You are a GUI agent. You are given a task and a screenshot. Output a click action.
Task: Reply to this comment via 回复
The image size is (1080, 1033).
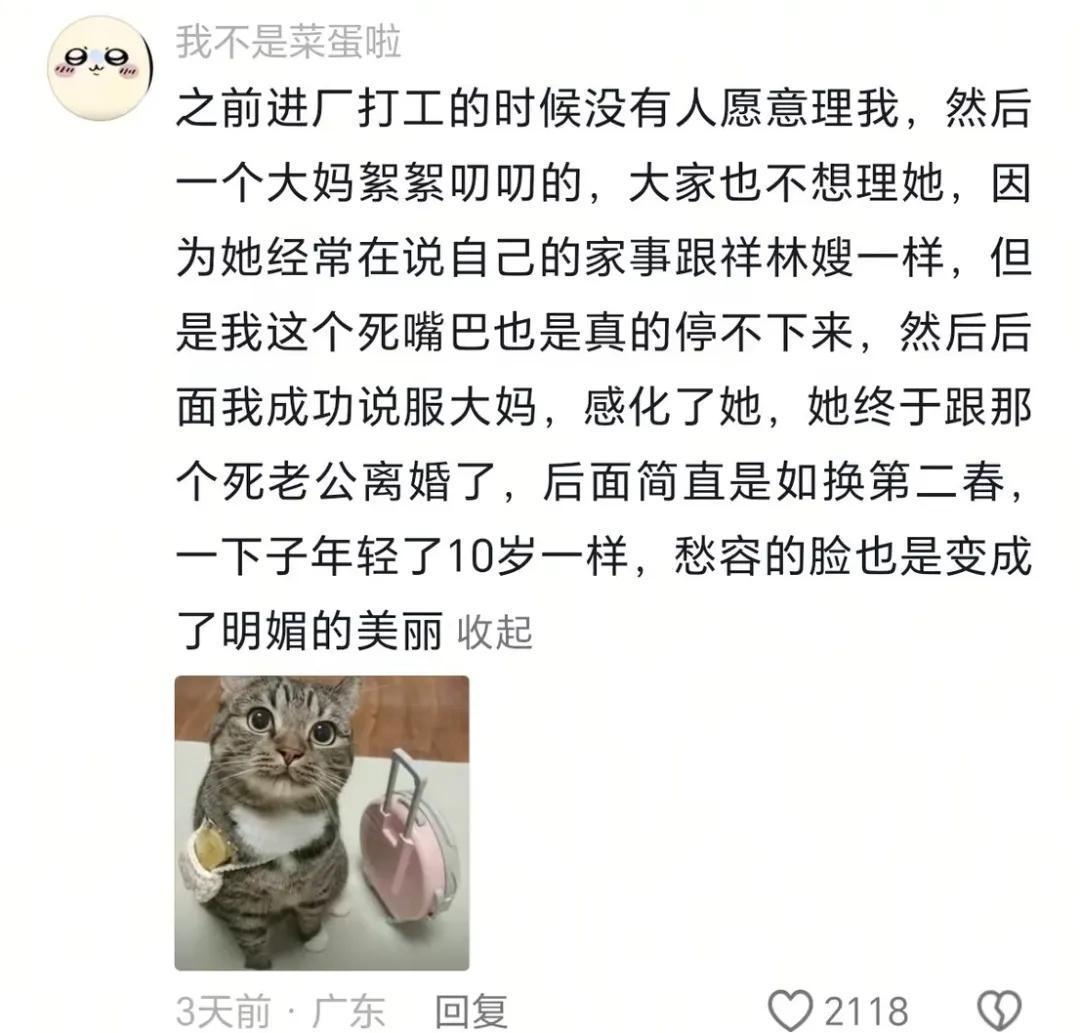tap(471, 1011)
